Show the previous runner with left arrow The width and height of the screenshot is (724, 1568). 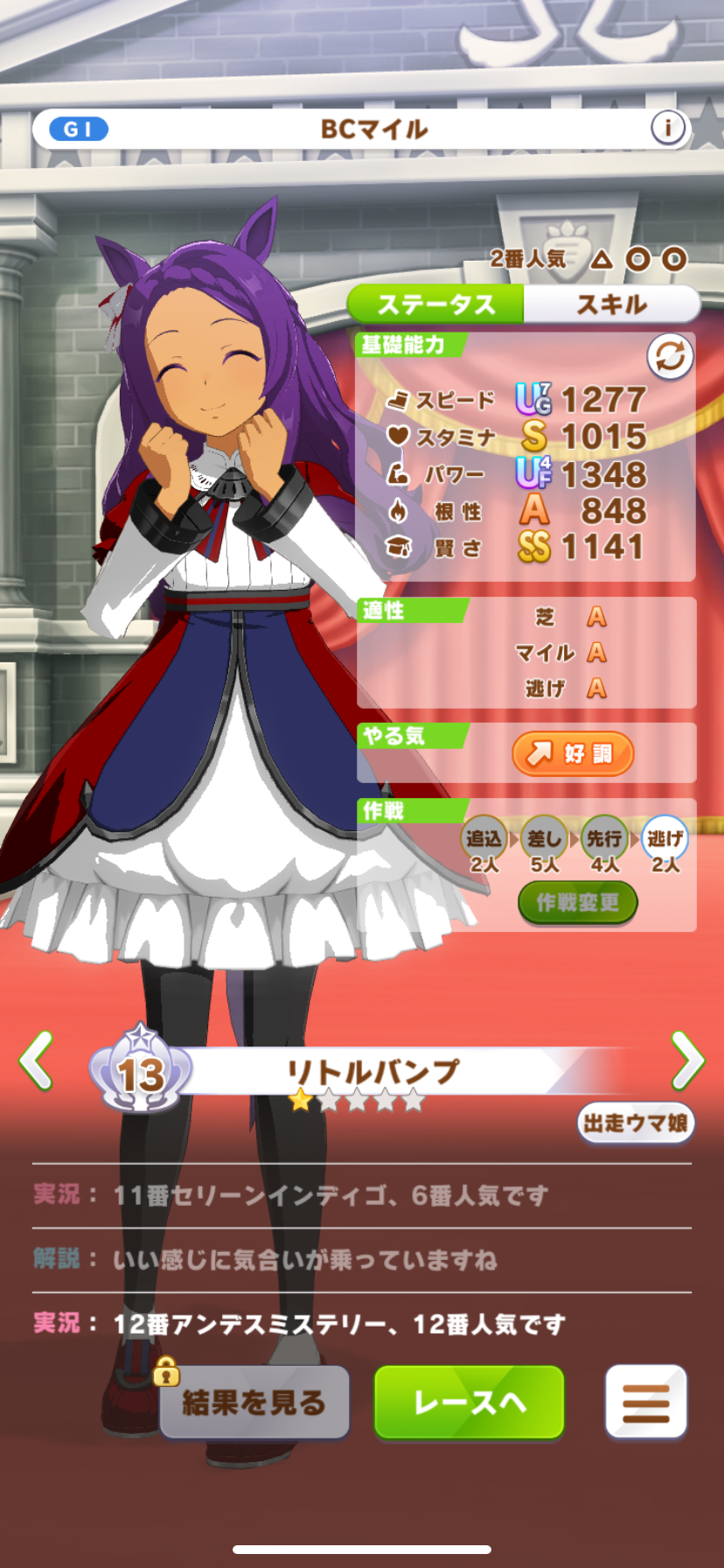pyautogui.click(x=37, y=1060)
